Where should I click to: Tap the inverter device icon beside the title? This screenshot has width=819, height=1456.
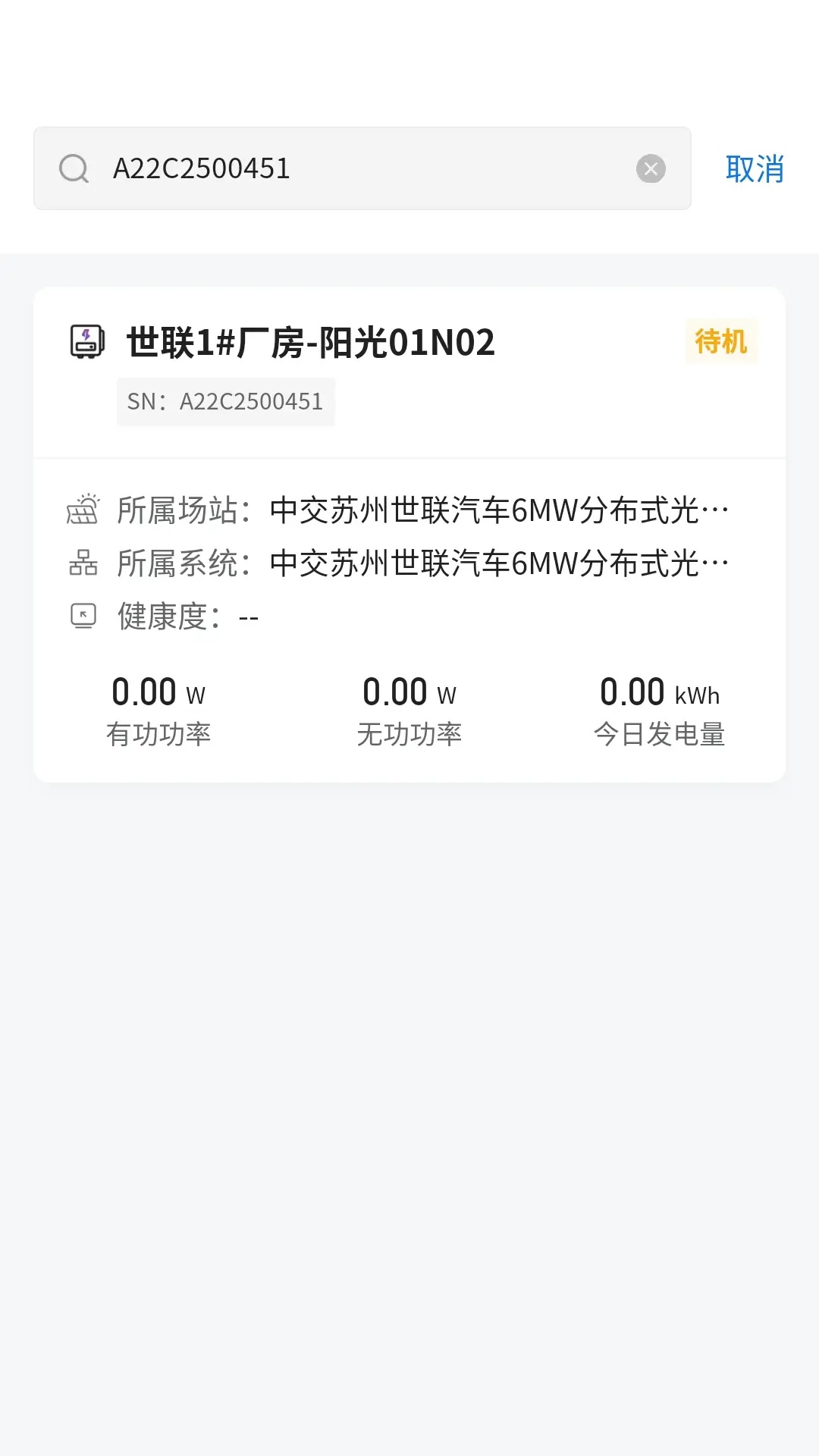coord(86,340)
